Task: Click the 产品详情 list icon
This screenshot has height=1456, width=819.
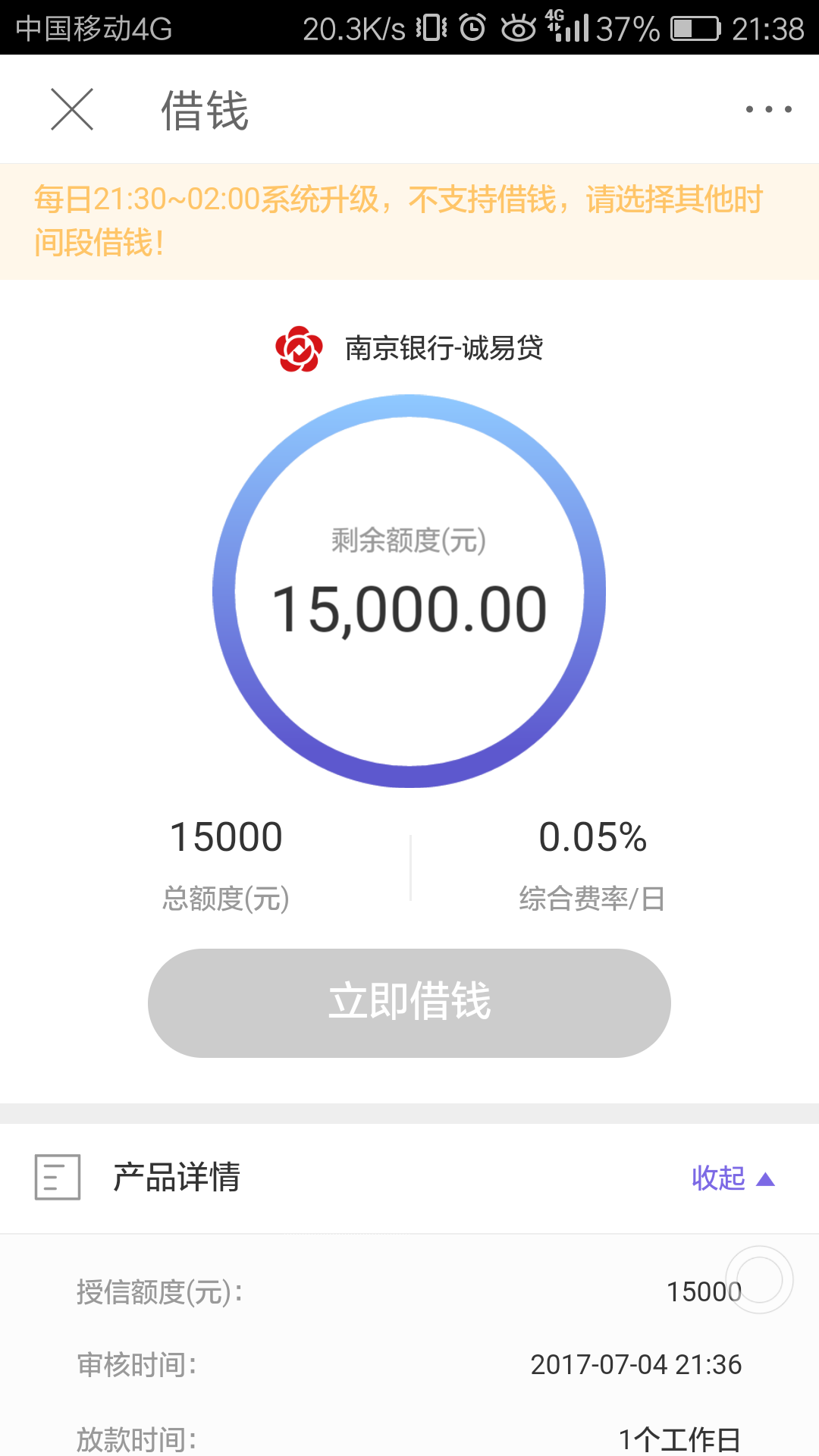Action: tap(57, 1178)
